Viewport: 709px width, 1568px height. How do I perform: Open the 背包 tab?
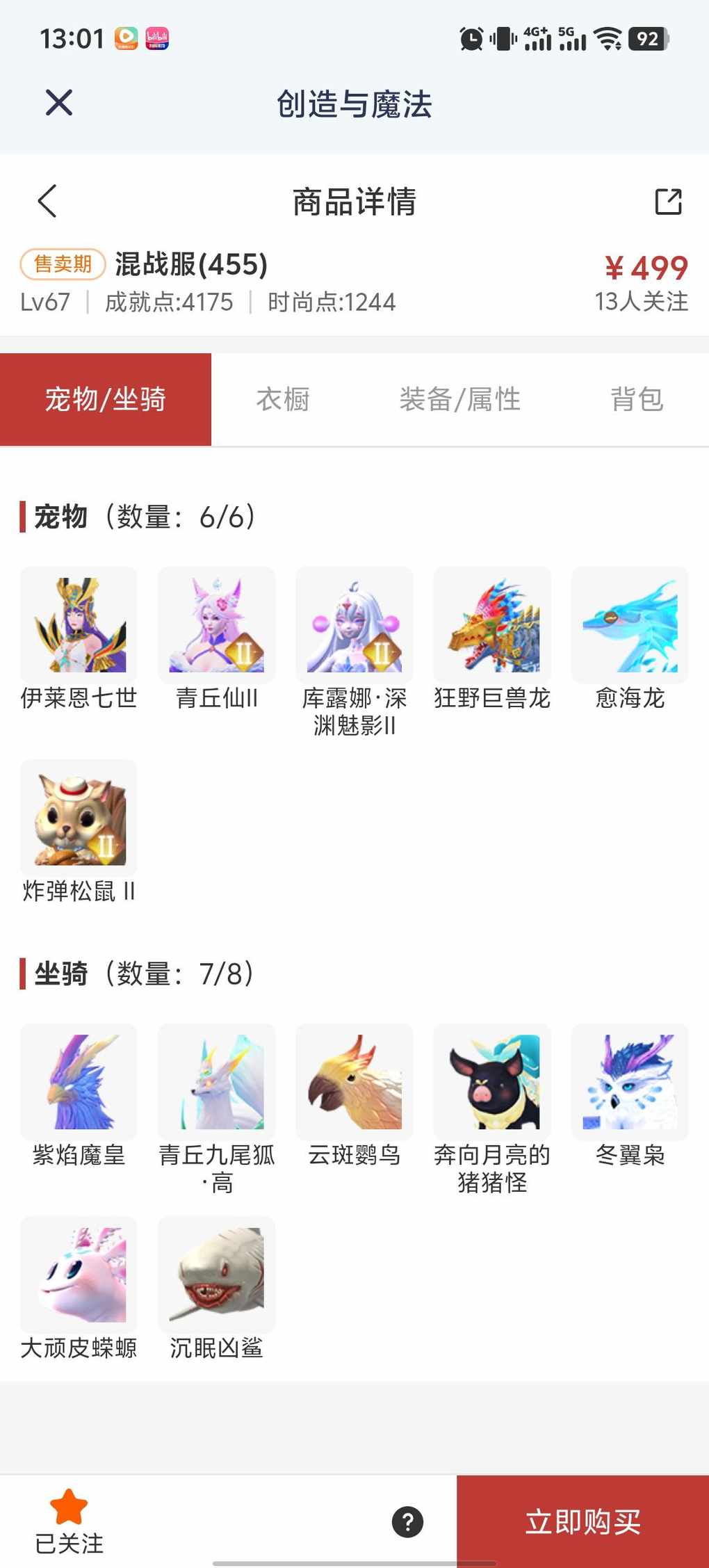637,399
